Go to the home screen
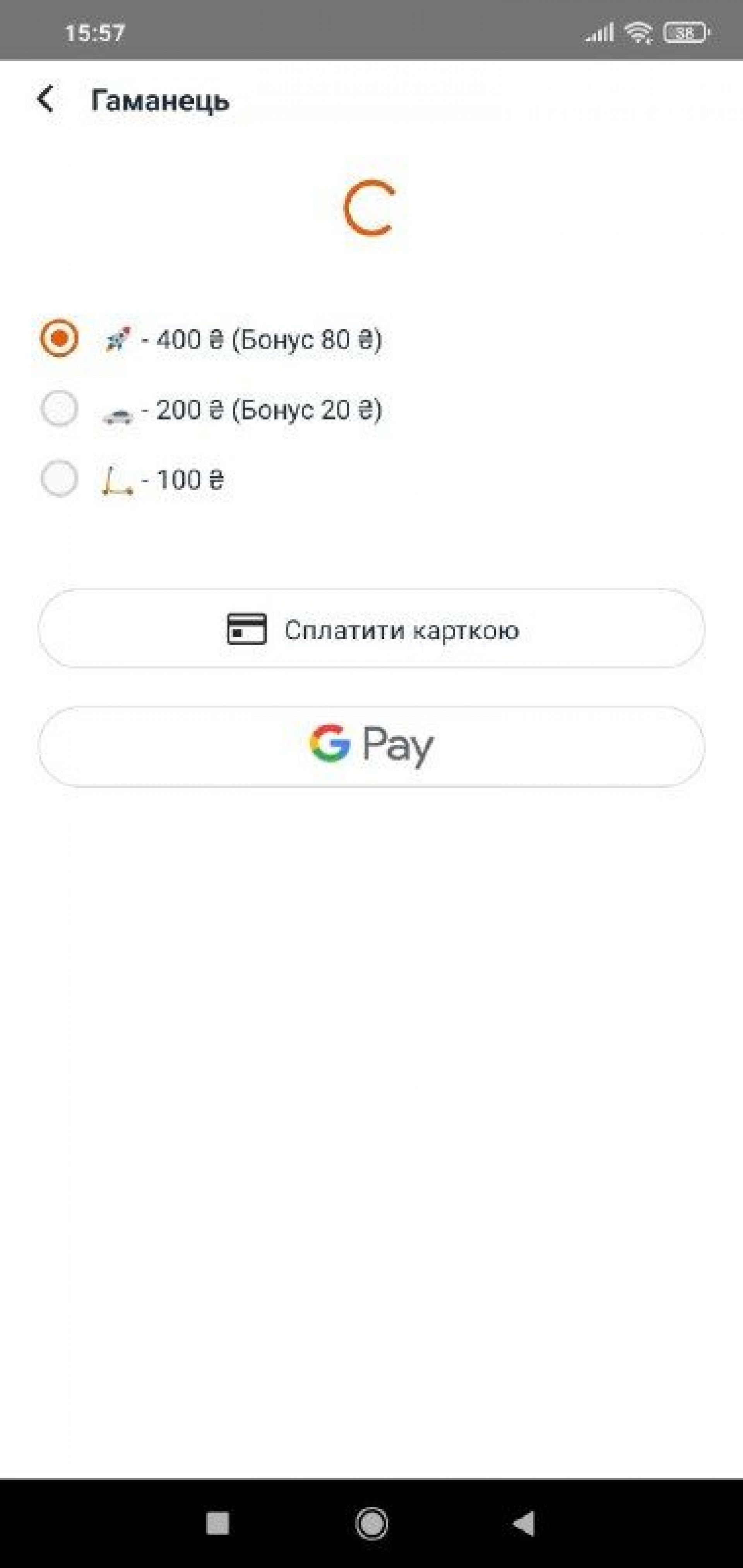 (371, 1523)
